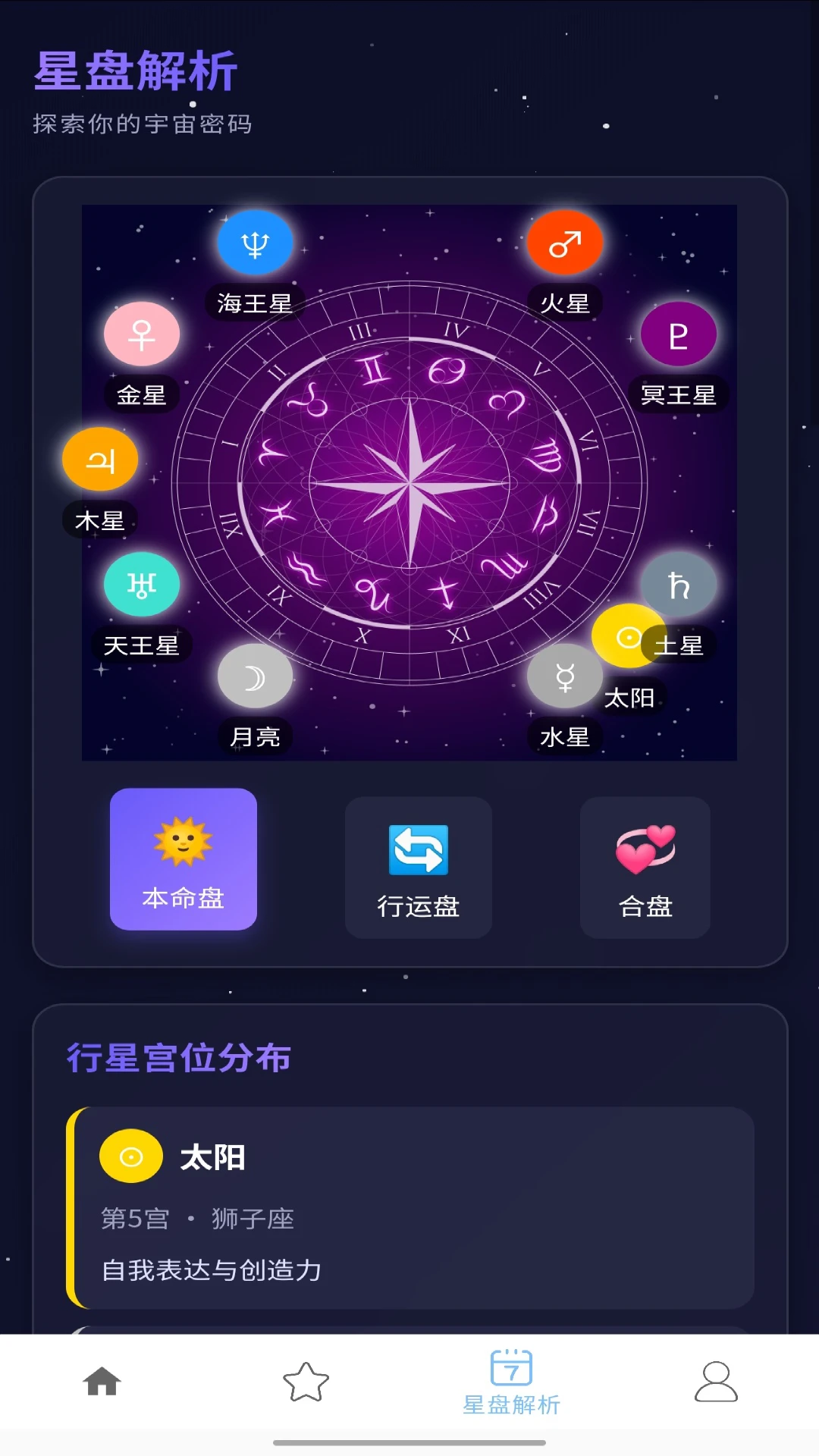Viewport: 819px width, 1456px height.
Task: Select the Mars (火星) planet icon
Action: pos(565,242)
